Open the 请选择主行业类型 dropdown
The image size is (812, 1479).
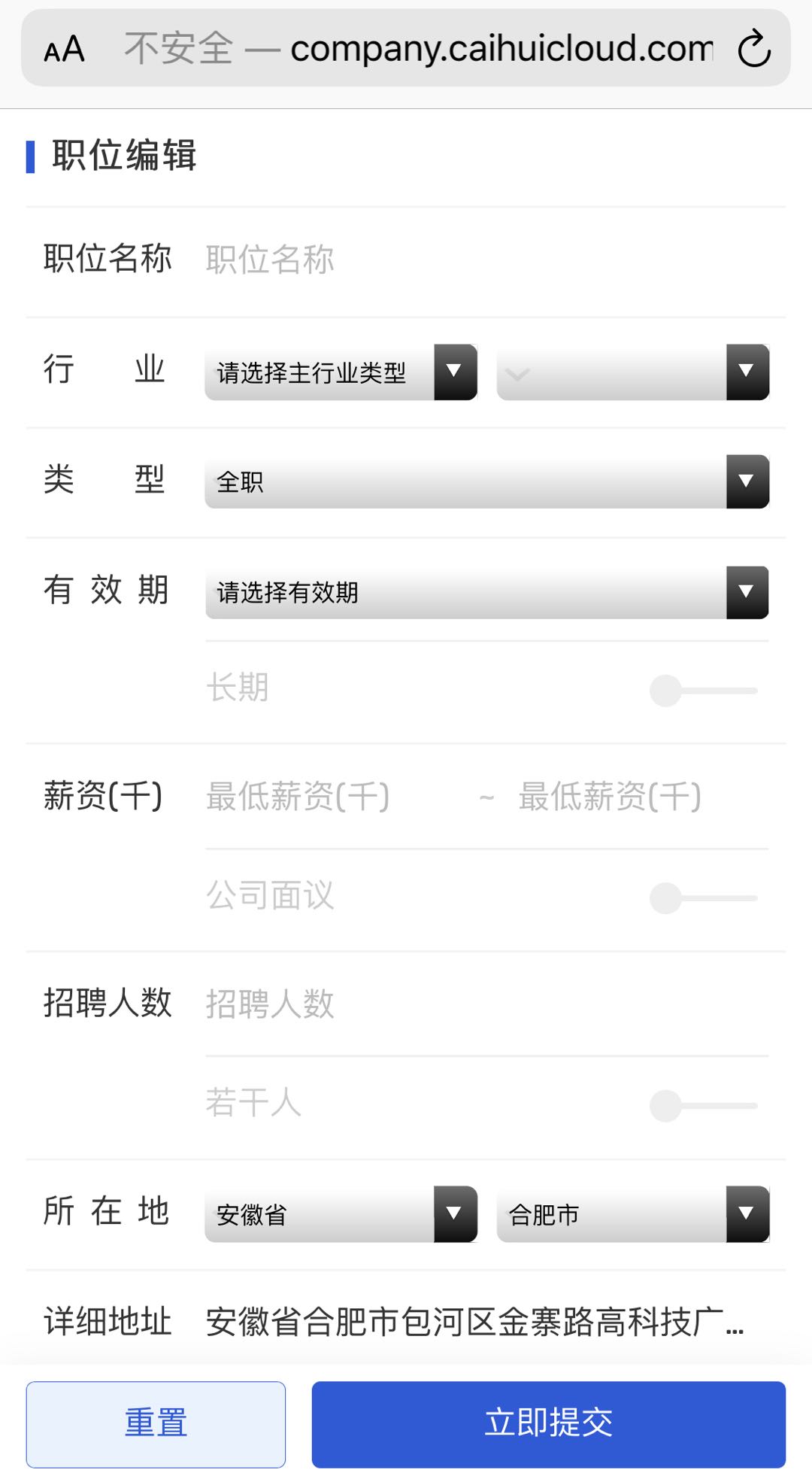coord(341,372)
